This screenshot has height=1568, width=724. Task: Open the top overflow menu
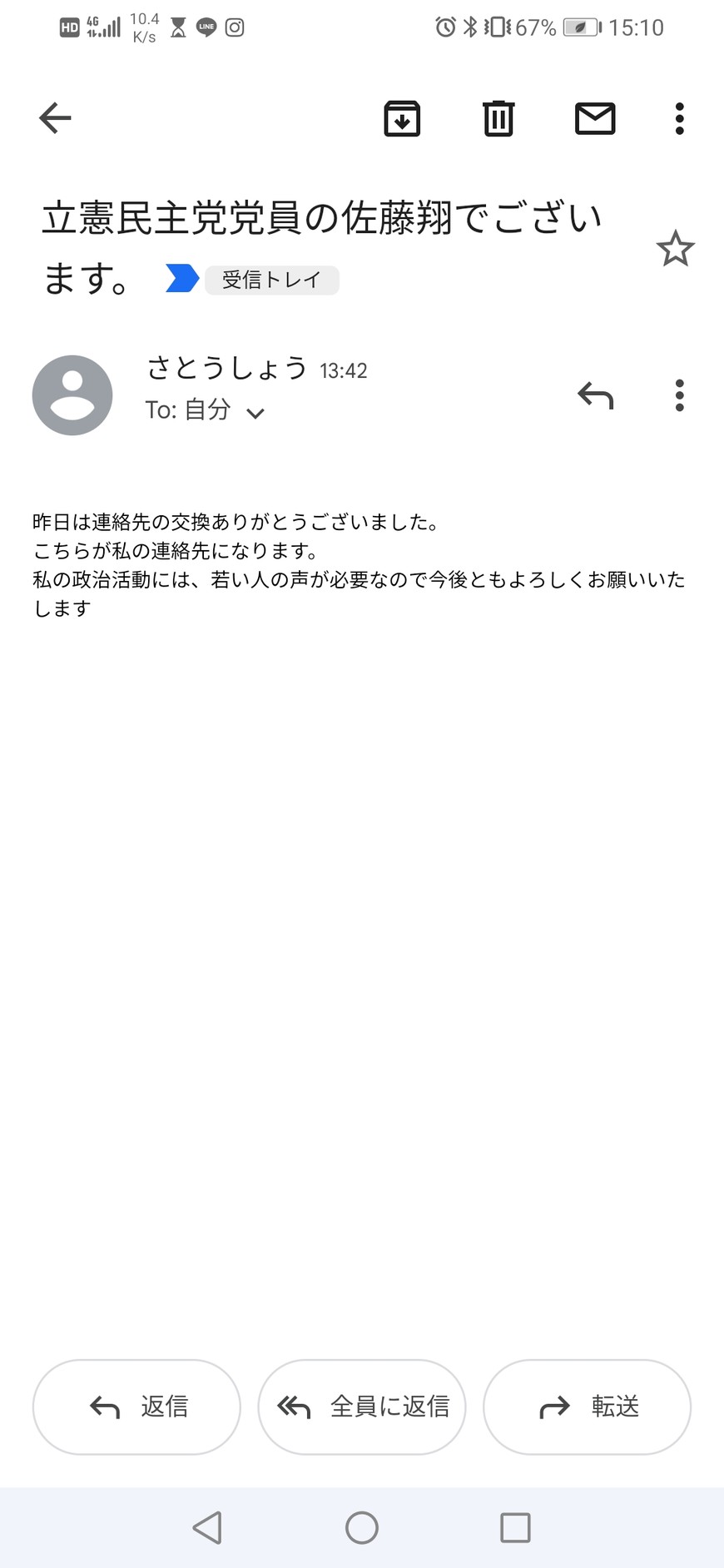click(680, 118)
